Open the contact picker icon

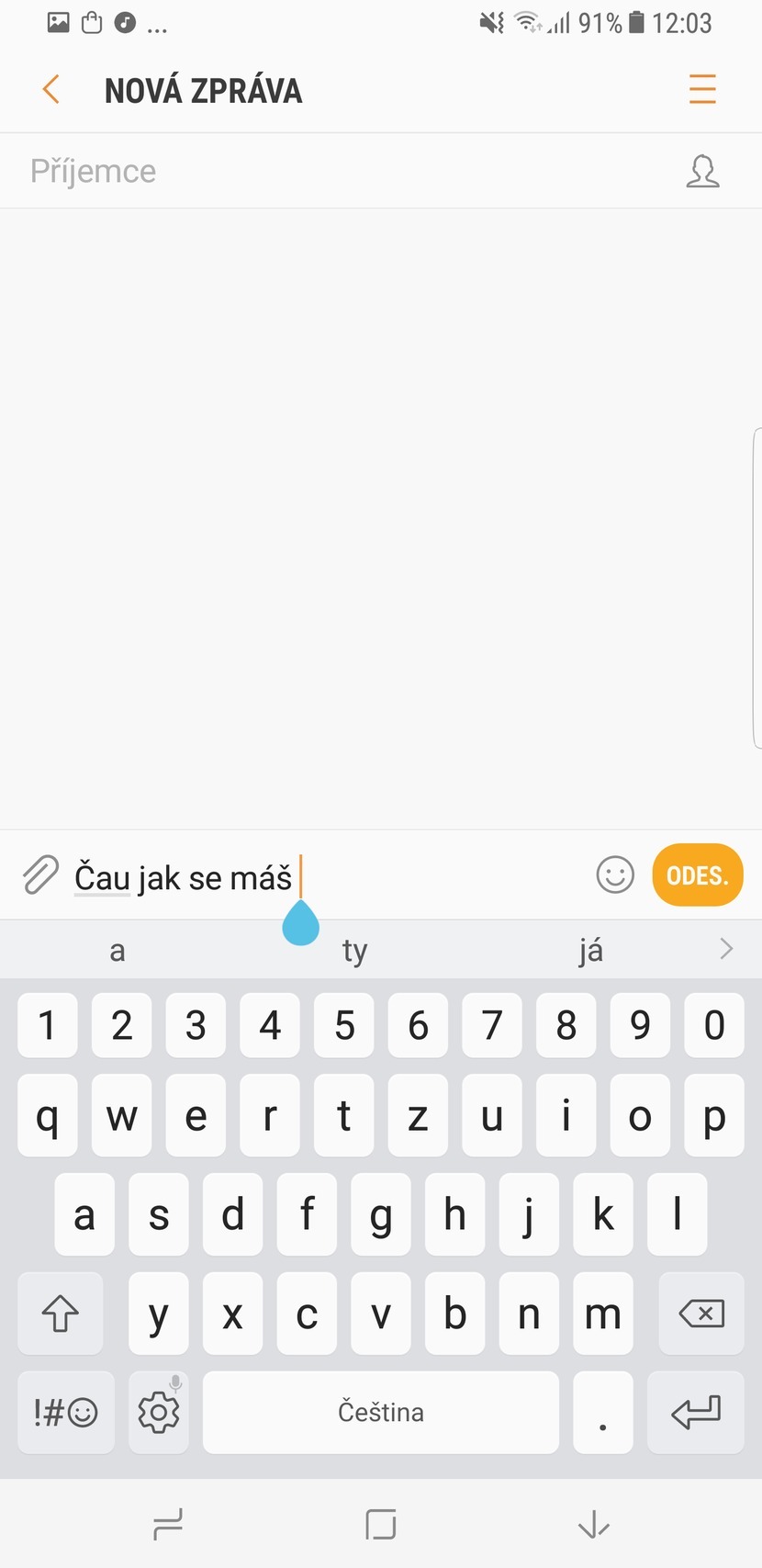coord(702,172)
